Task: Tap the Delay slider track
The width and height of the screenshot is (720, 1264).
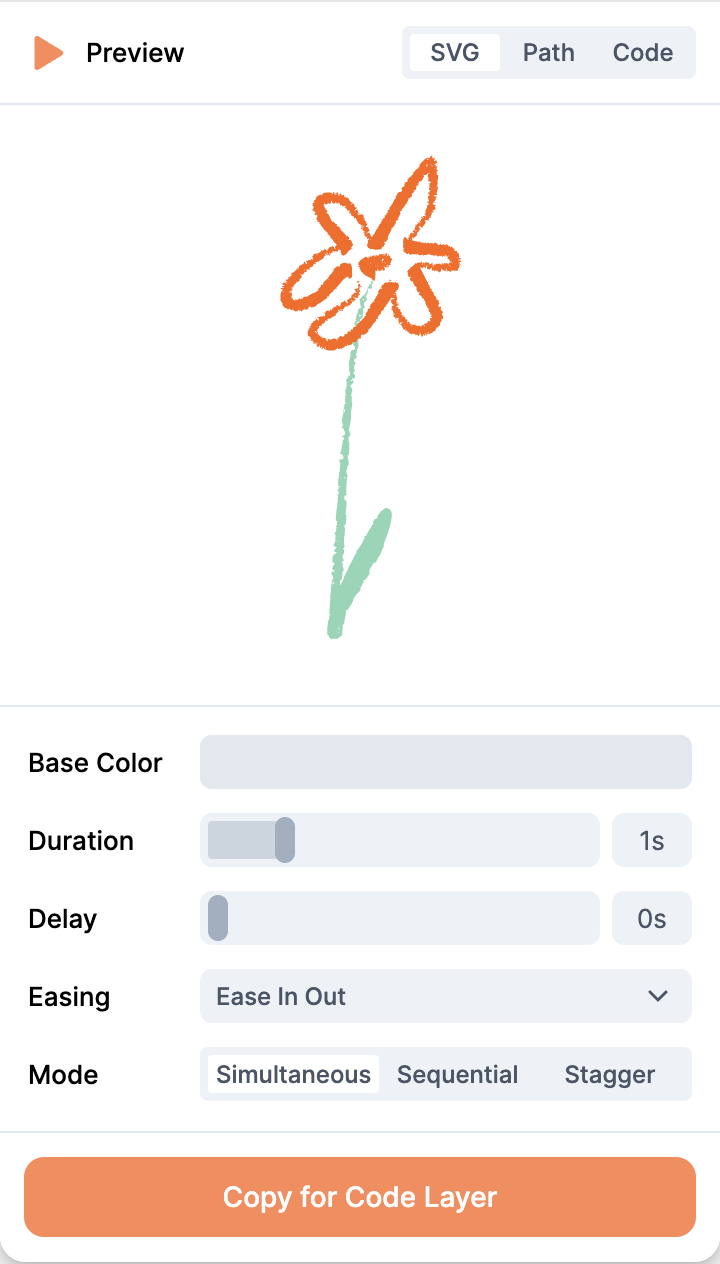Action: 400,918
